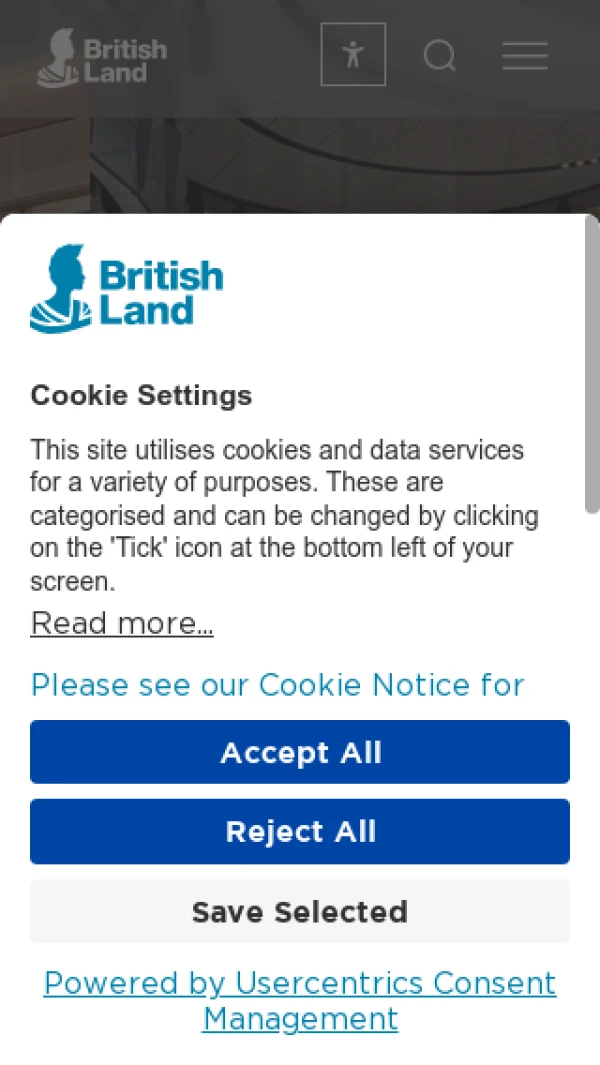
Task: Open the hamburger menu
Action: click(525, 55)
